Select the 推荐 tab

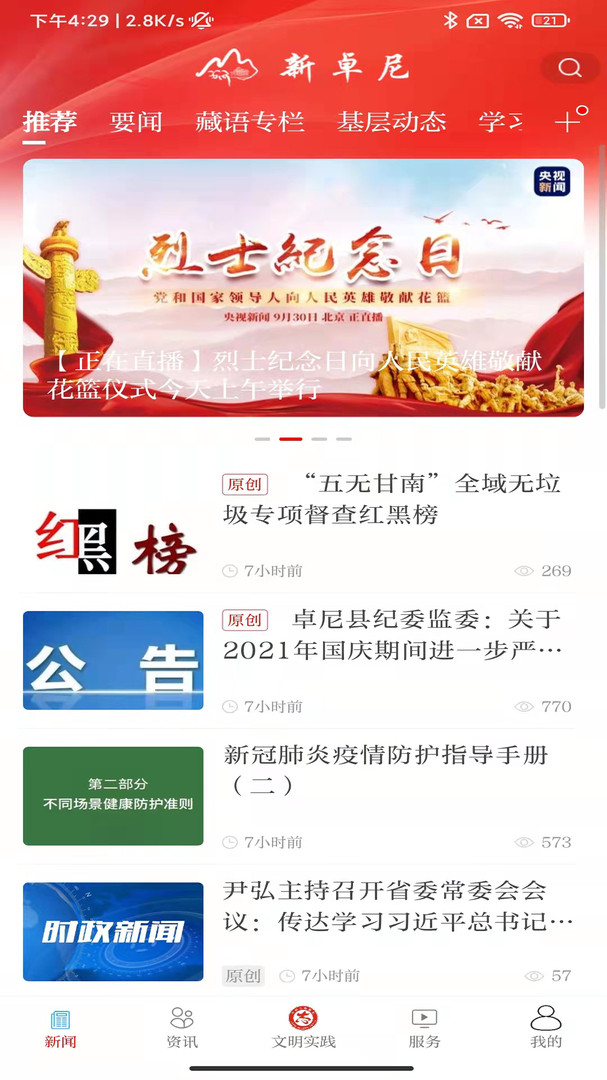click(50, 122)
